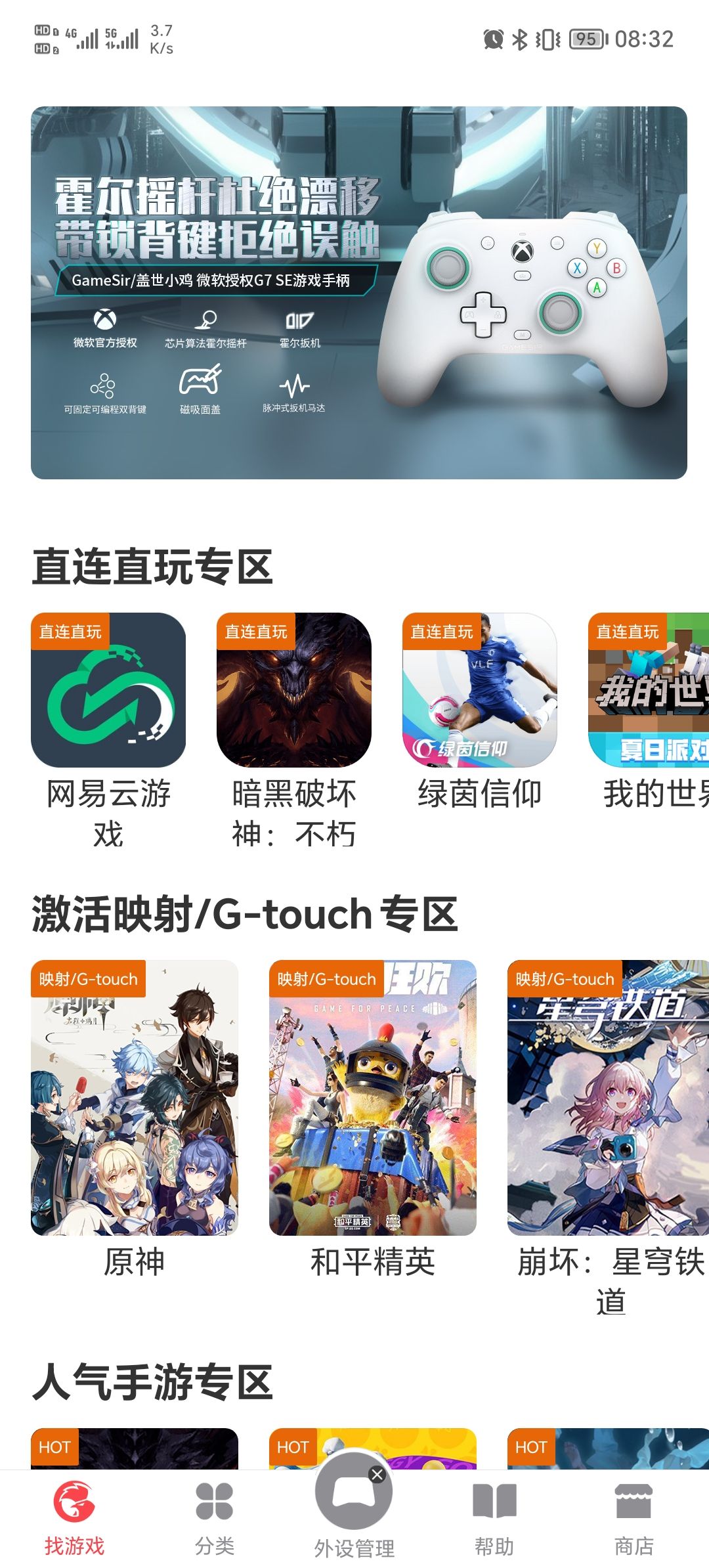The image size is (709, 1568).
Task: Open 网易云游戏 game tile
Action: point(108,690)
